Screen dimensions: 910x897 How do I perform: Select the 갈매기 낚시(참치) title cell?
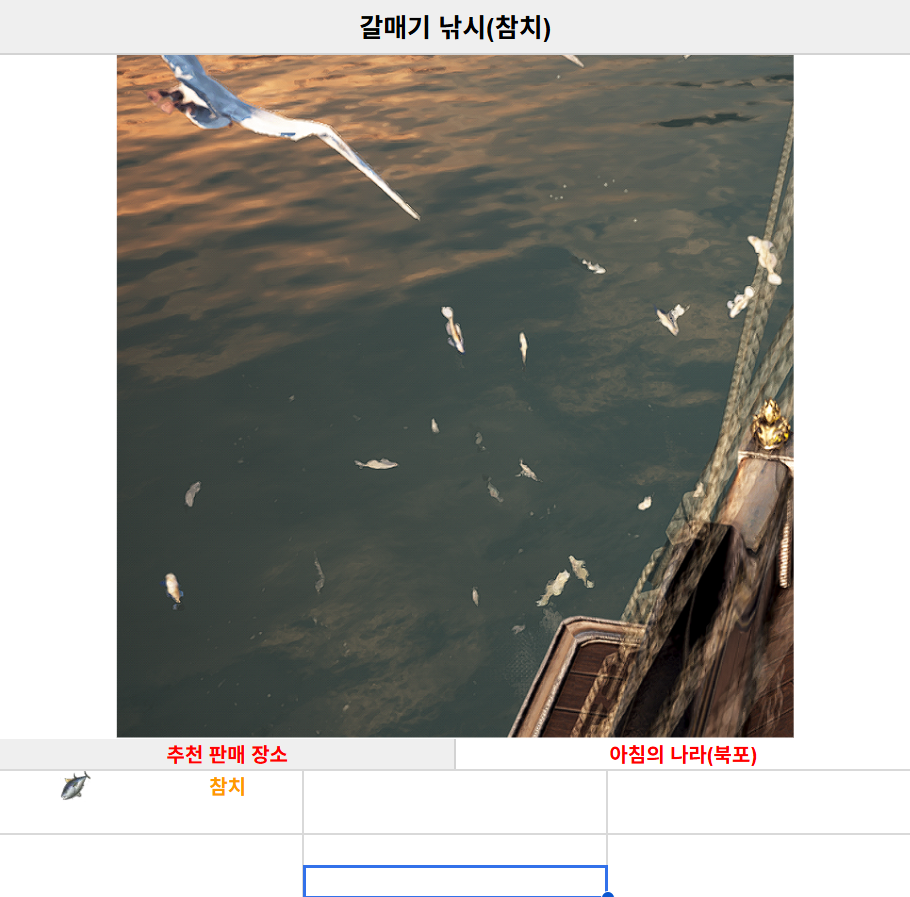pyautogui.click(x=455, y=27)
